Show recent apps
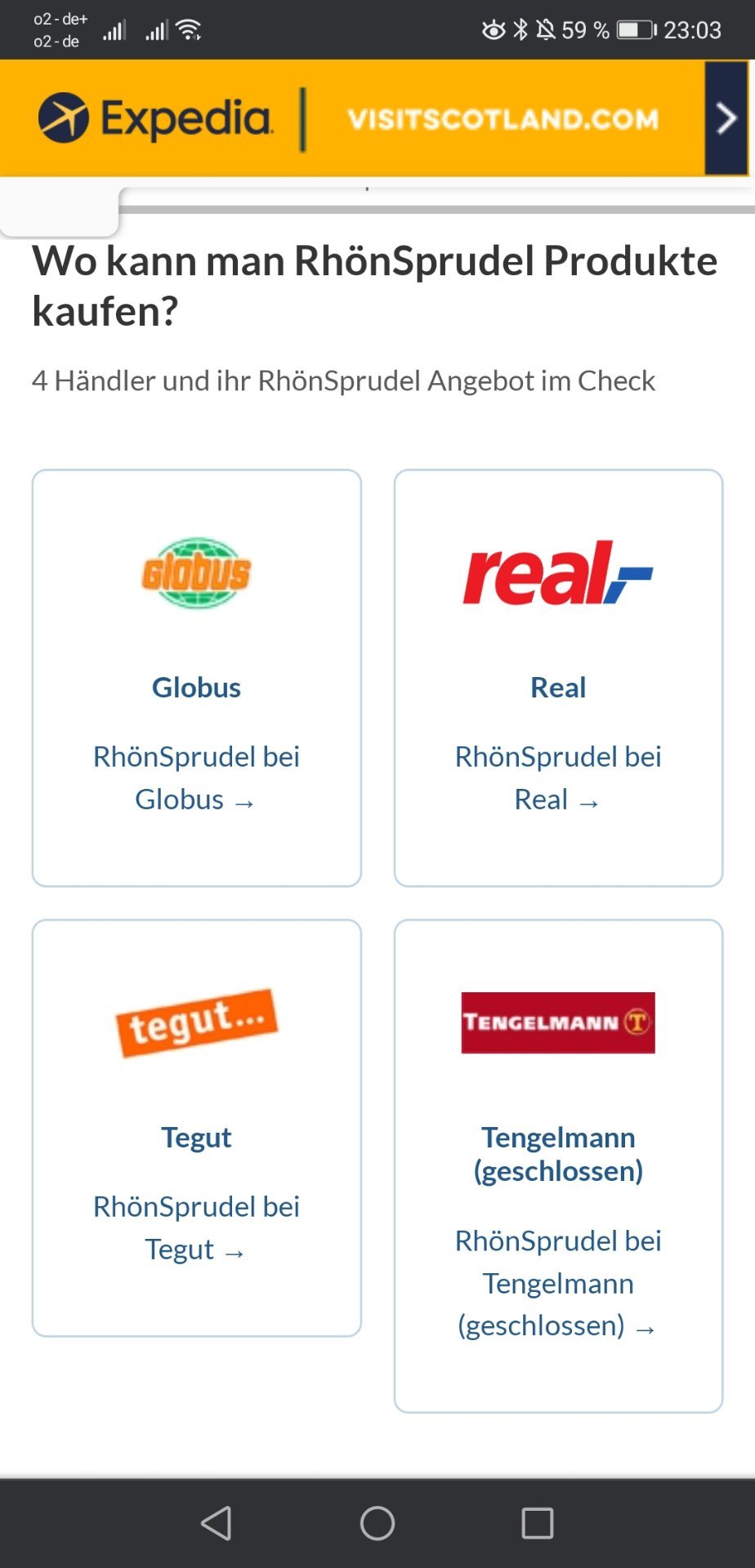This screenshot has height=1568, width=755. coord(537,1523)
